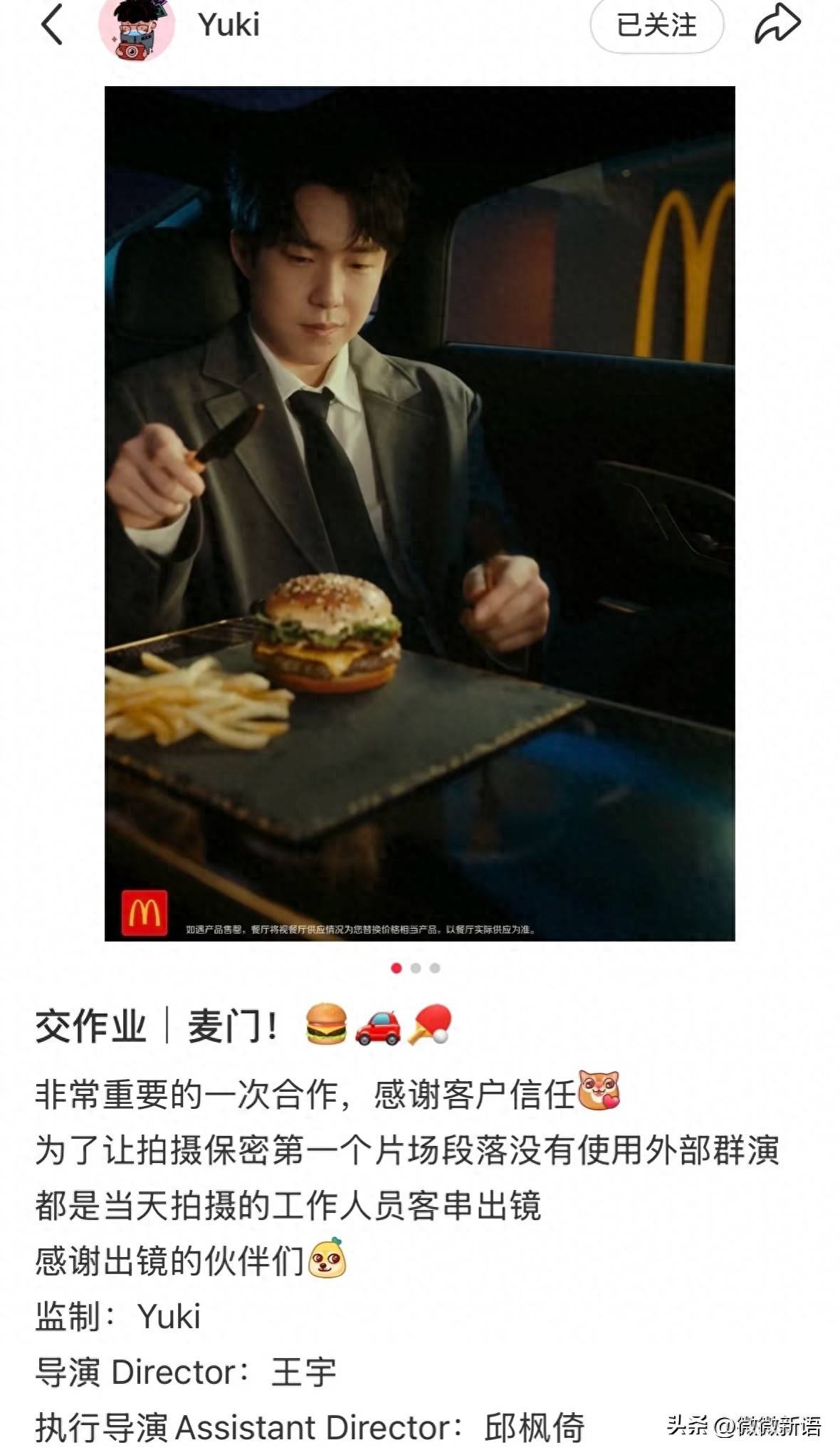840x1455 pixels.
Task: Tap the third carousel dot
Action: [x=436, y=969]
